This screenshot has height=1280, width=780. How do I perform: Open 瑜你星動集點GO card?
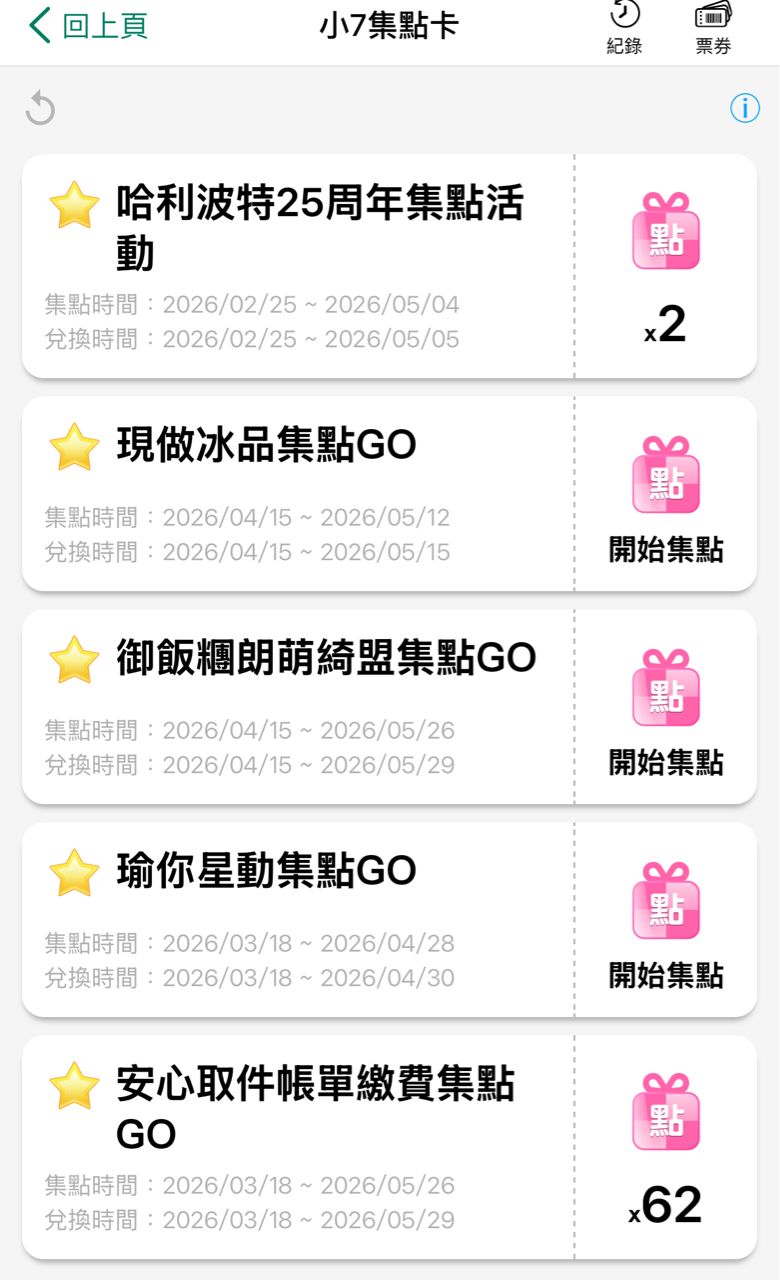tap(300, 919)
